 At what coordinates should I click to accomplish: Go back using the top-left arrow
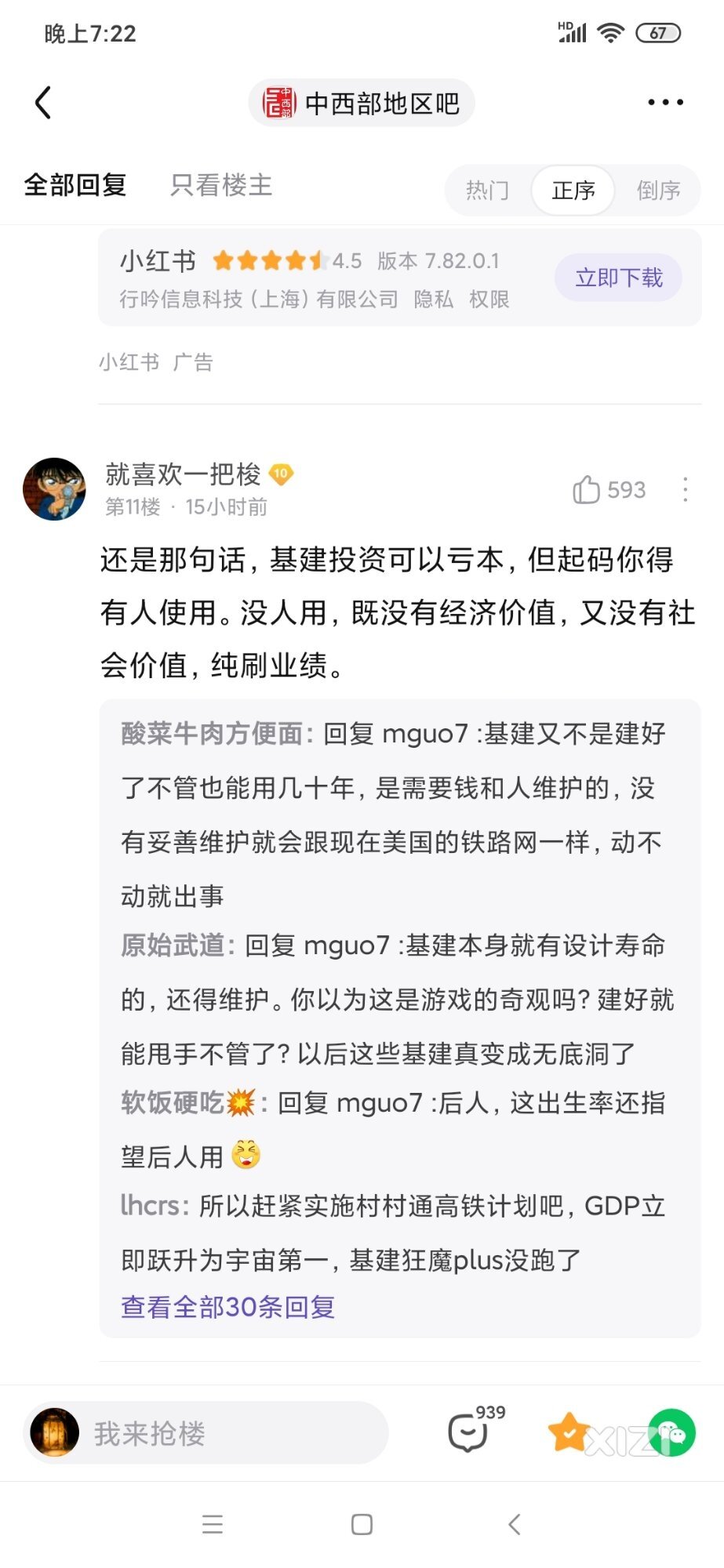click(43, 103)
